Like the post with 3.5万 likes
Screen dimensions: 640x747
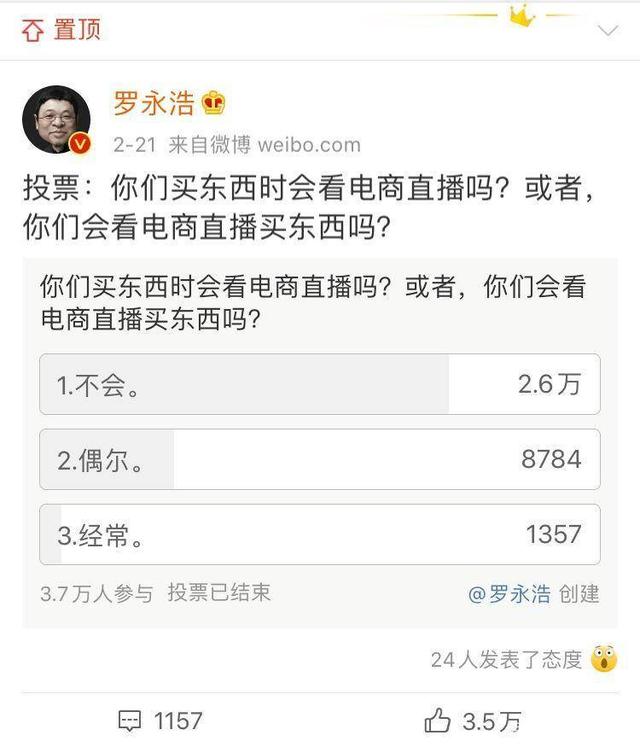tap(472, 720)
